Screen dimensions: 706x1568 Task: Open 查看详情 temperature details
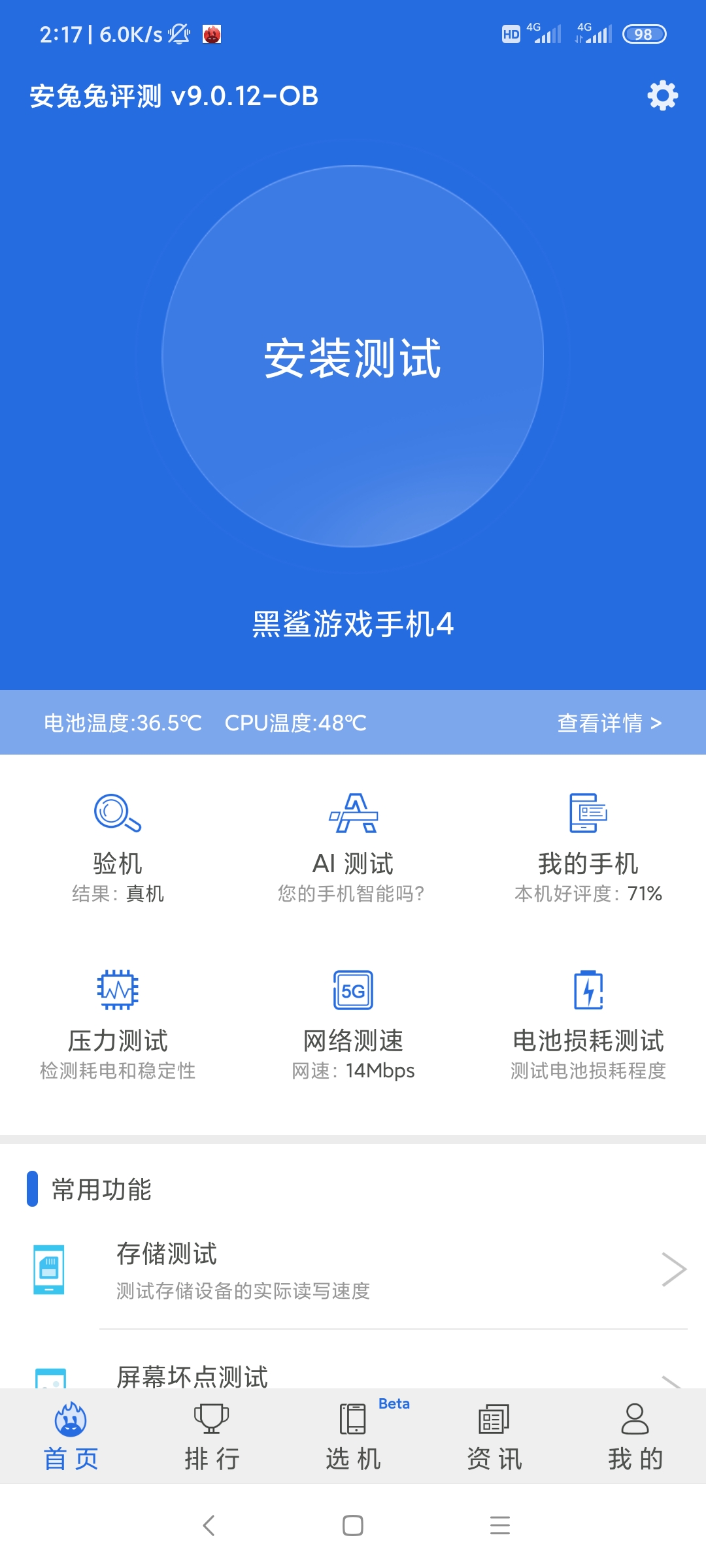point(609,723)
